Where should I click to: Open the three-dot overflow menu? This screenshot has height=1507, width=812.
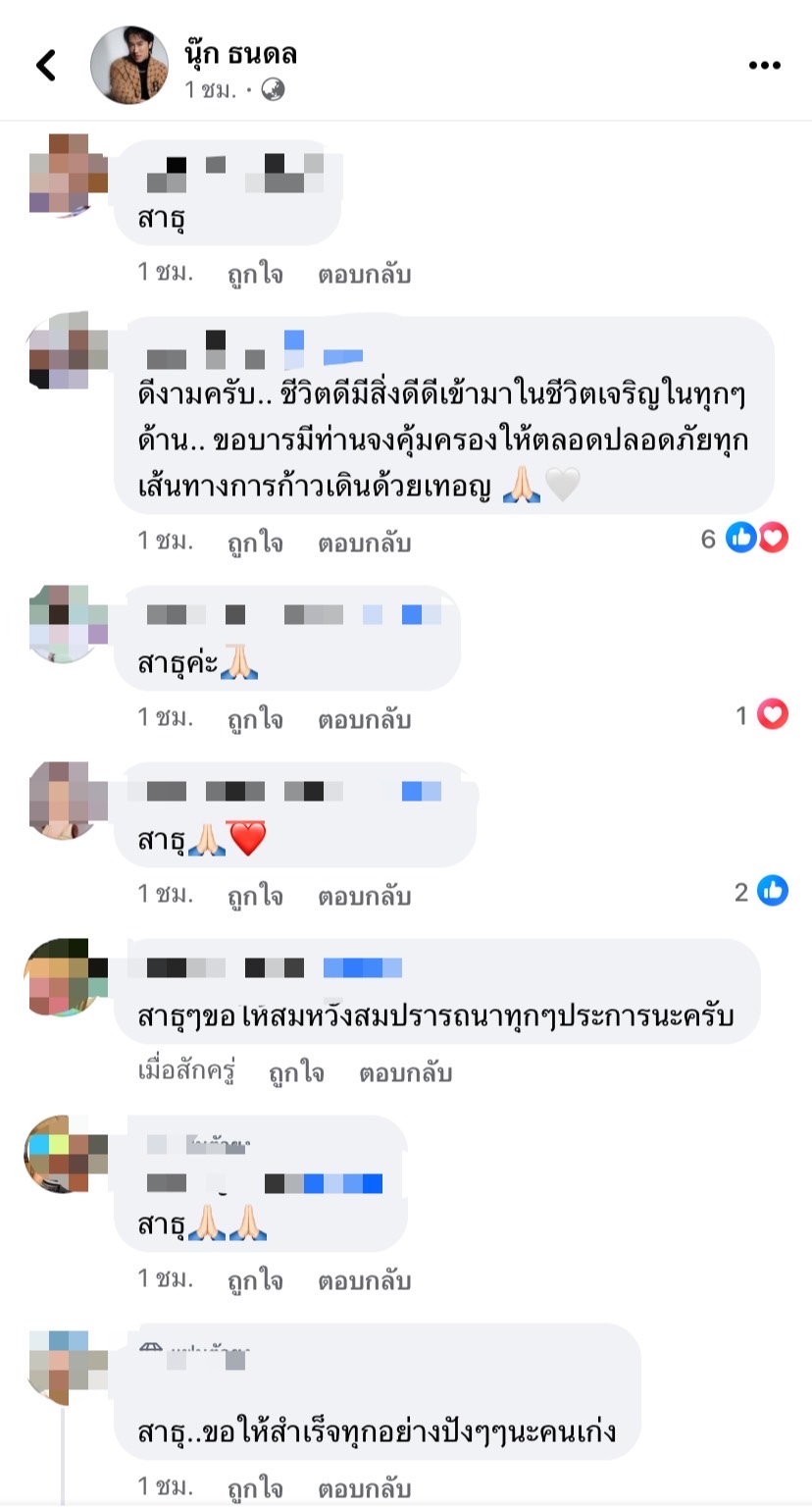point(764,66)
